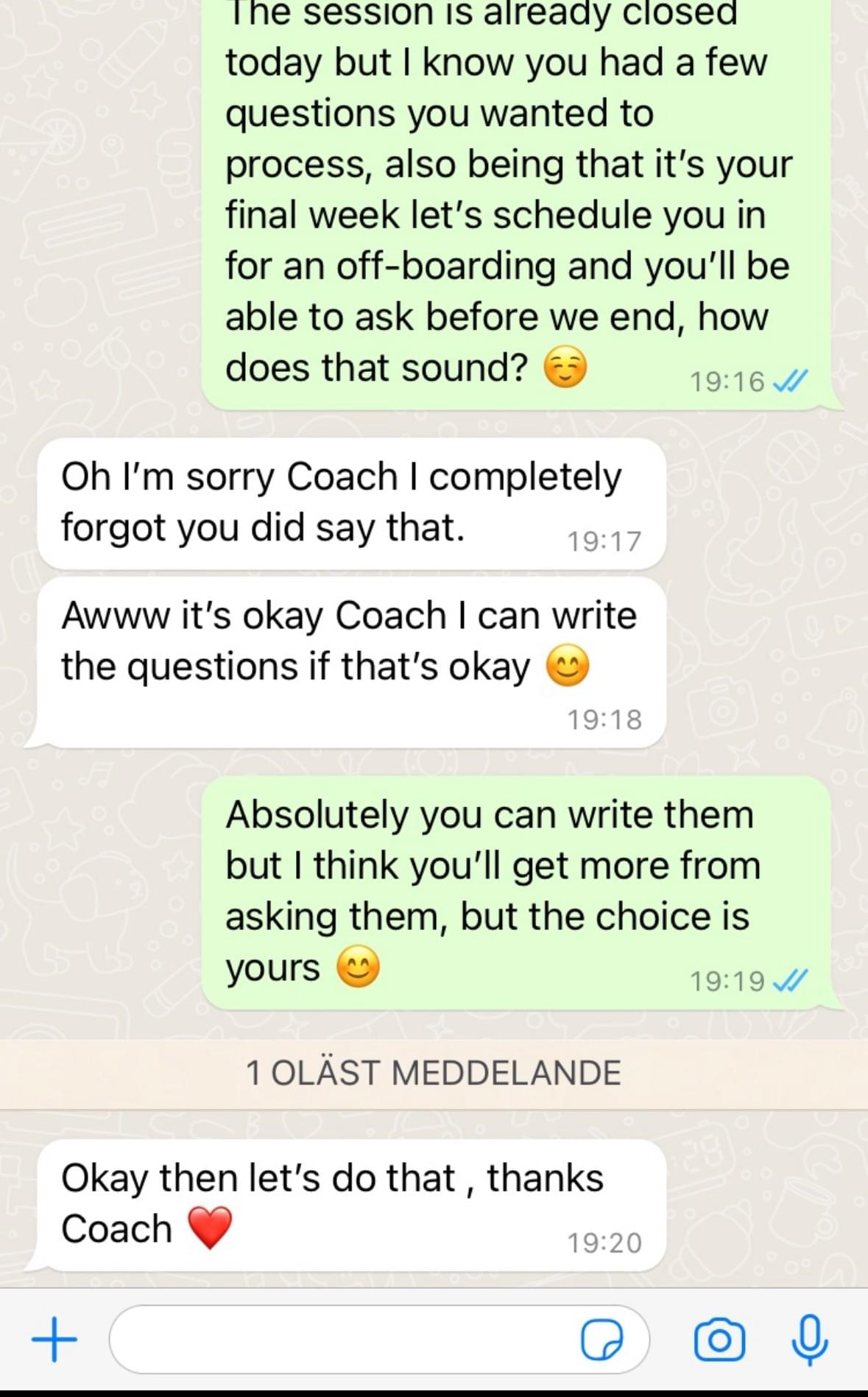Viewport: 868px width, 1397px height.
Task: Open the camera to take a photo
Action: tap(719, 1339)
